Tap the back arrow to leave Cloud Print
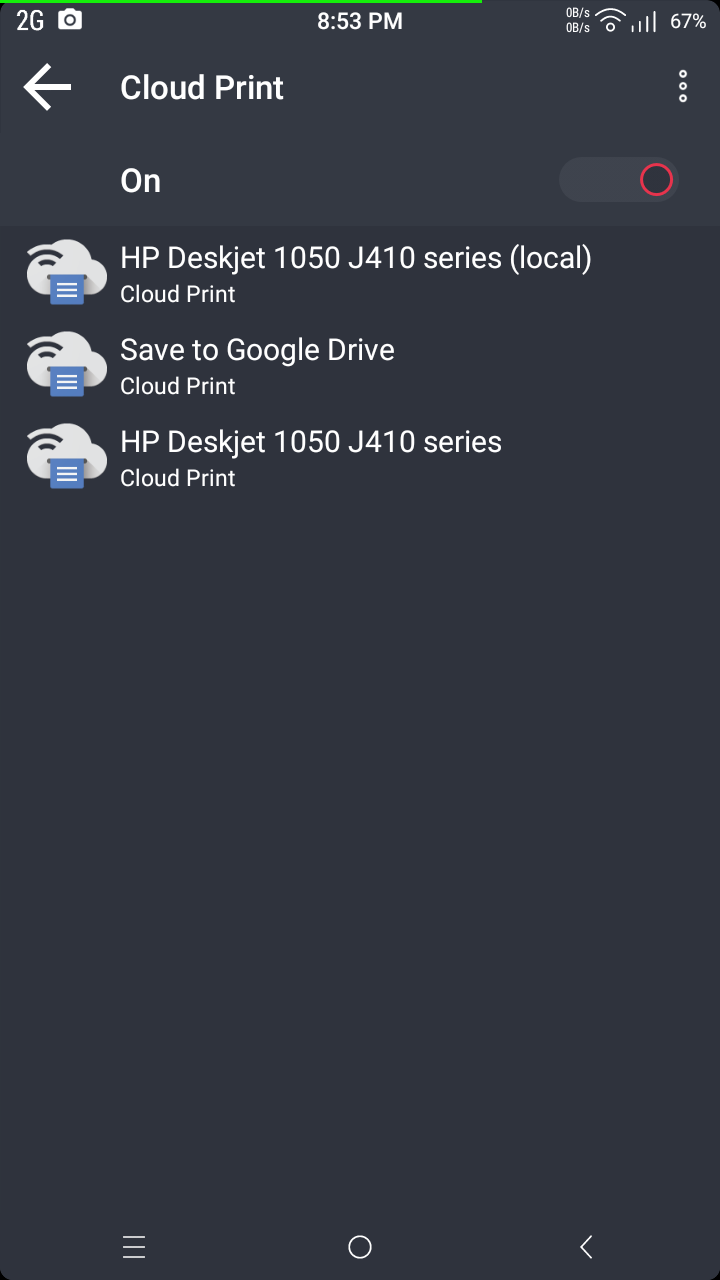This screenshot has height=1280, width=720. pyautogui.click(x=45, y=87)
